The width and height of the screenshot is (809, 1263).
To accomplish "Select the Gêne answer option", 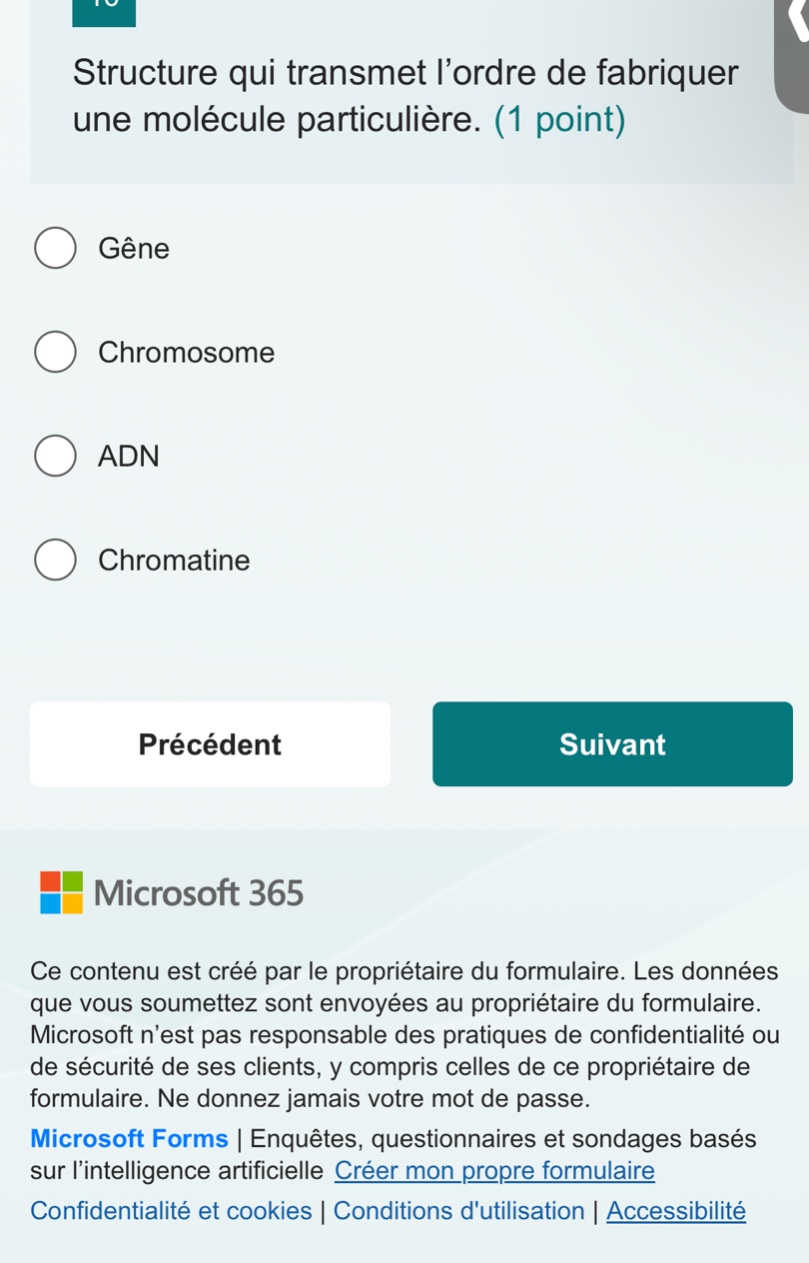I will point(56,248).
